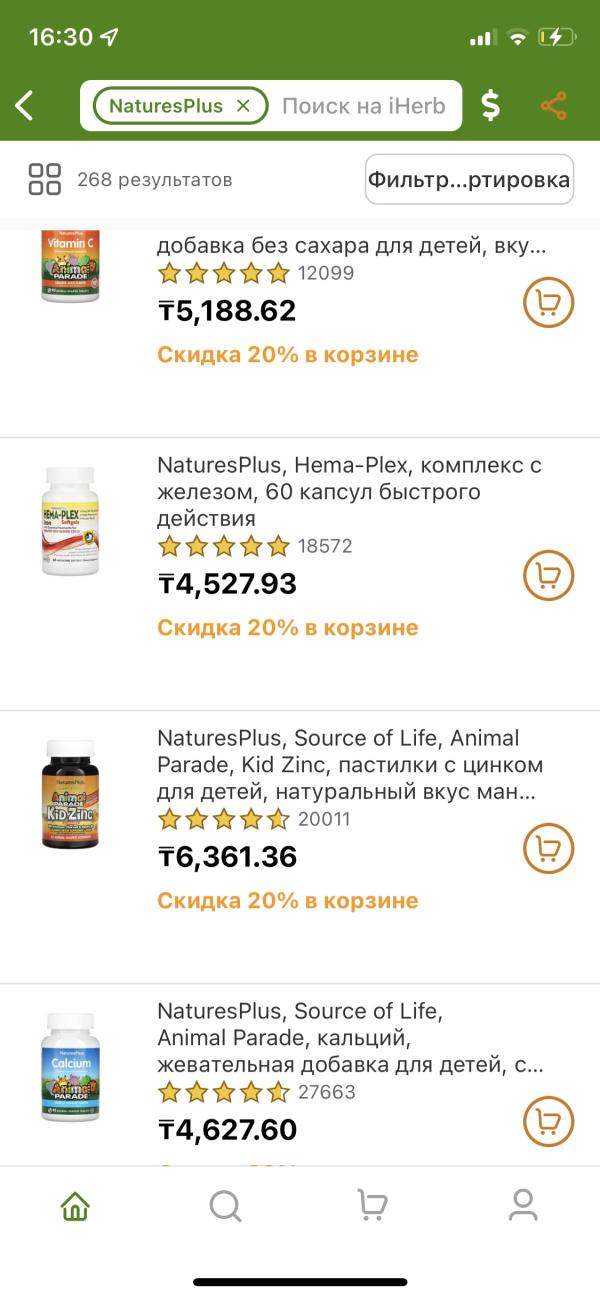Add Animal Parade calcium to cart
Viewport: 600px width, 1298px height.
[x=548, y=1121]
